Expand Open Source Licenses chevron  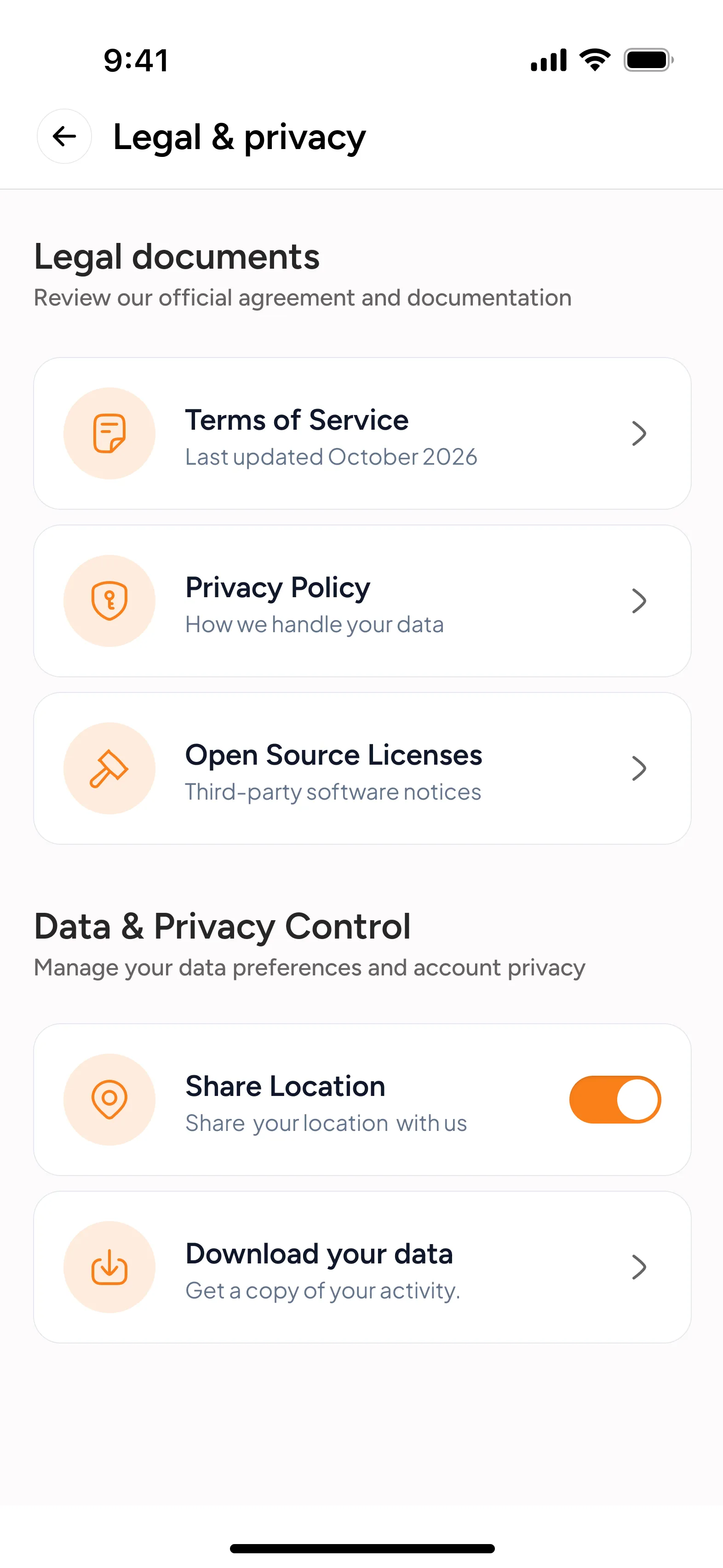point(639,768)
